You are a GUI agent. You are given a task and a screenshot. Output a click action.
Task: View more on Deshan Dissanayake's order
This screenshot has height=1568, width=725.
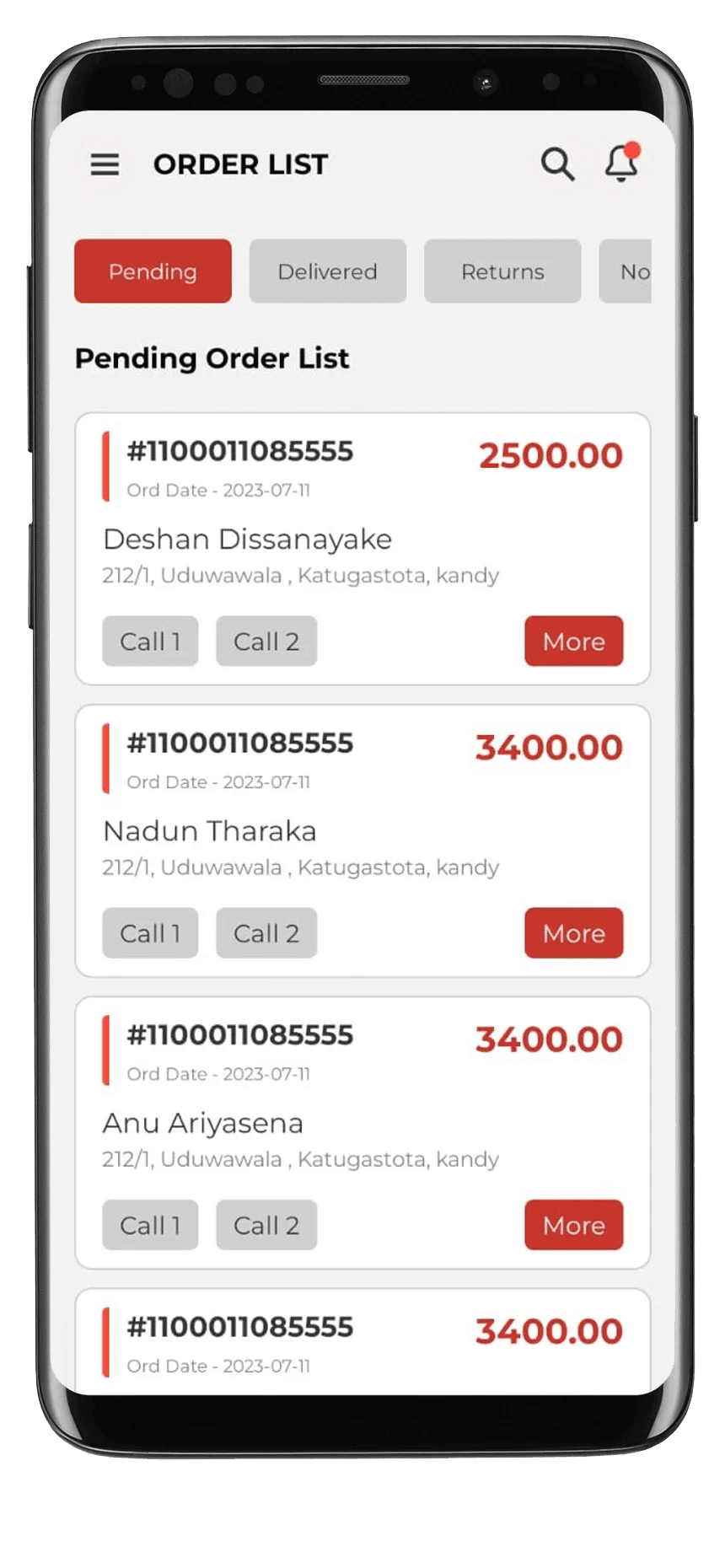point(573,642)
